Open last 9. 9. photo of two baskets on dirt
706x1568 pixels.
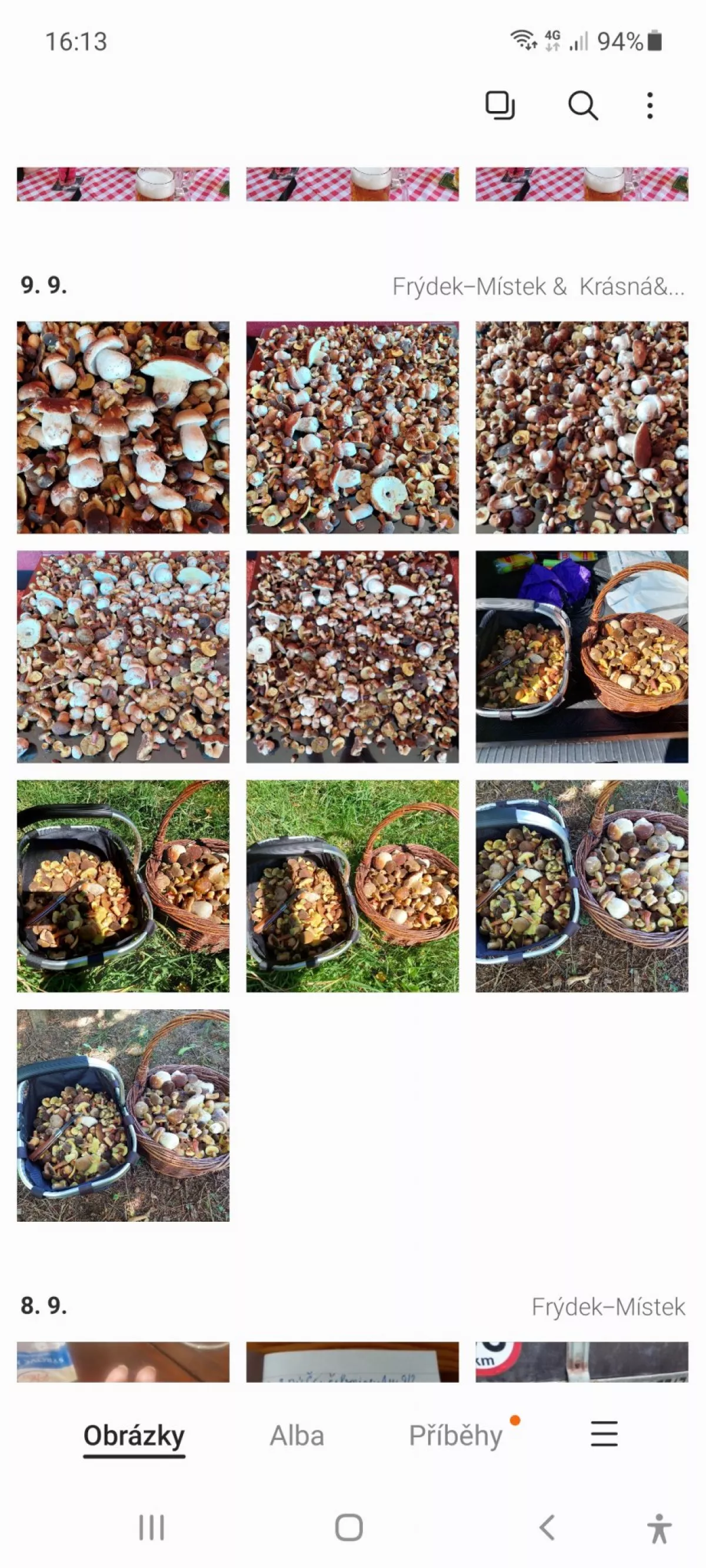pyautogui.click(x=123, y=1115)
